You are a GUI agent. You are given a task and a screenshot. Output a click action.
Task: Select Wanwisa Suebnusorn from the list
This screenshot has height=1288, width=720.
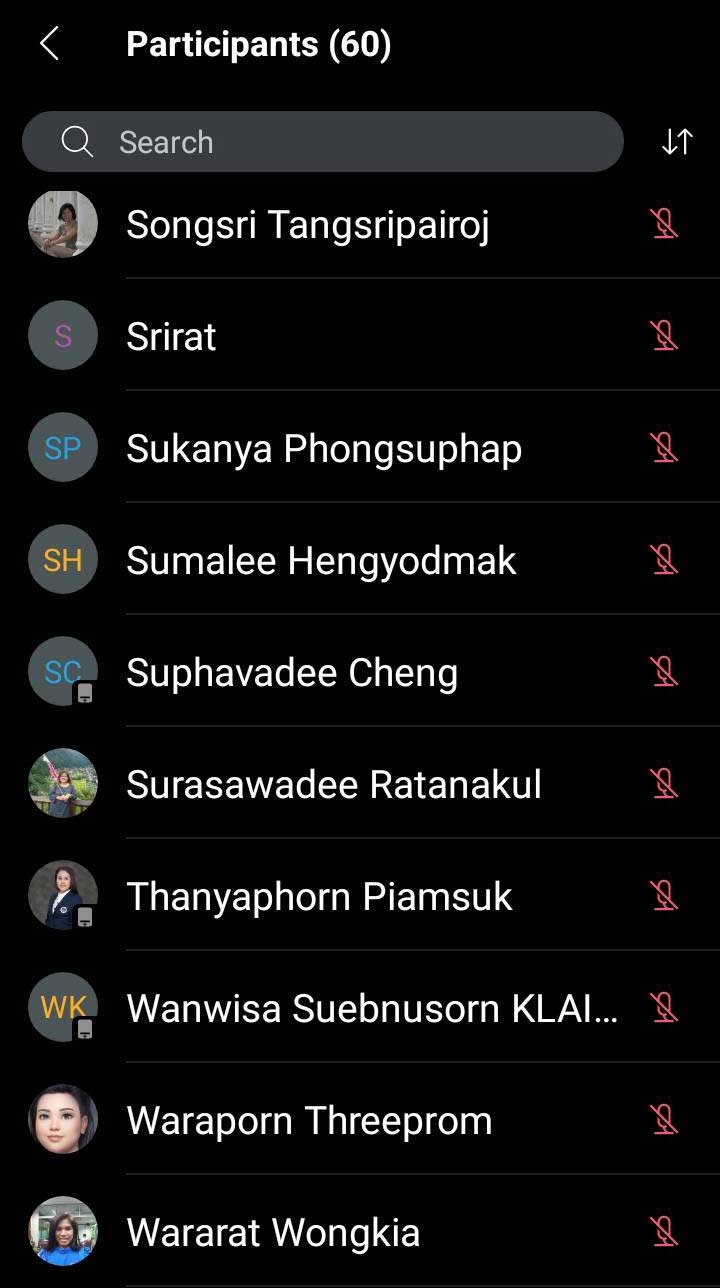[x=371, y=1009]
